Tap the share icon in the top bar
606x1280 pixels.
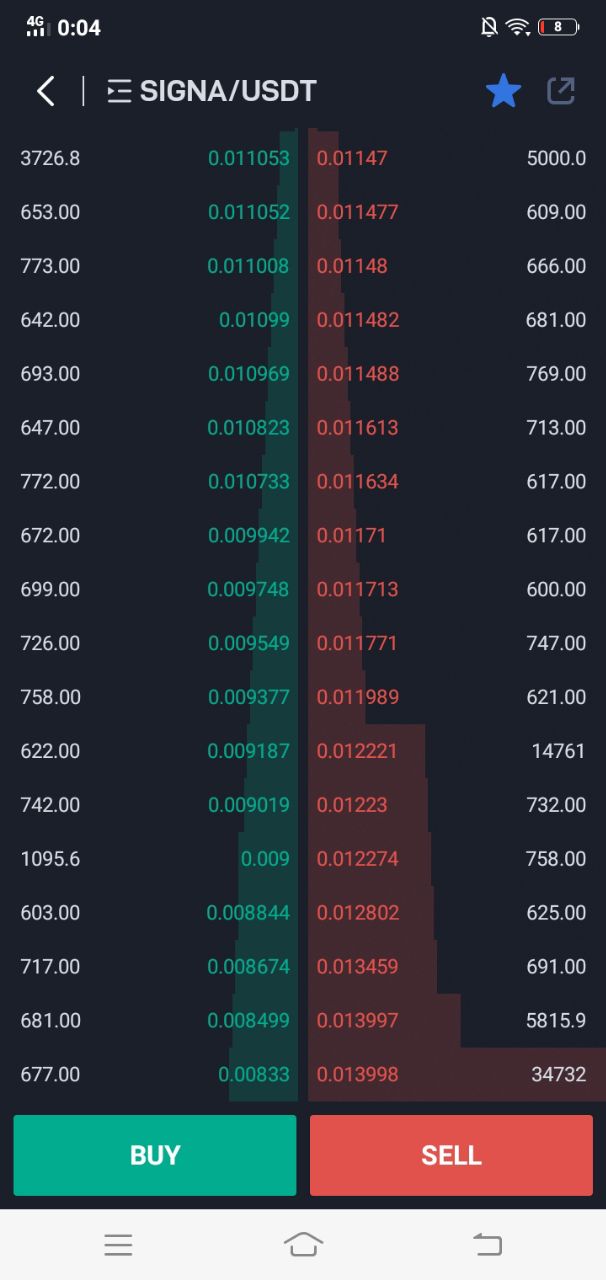coord(562,91)
